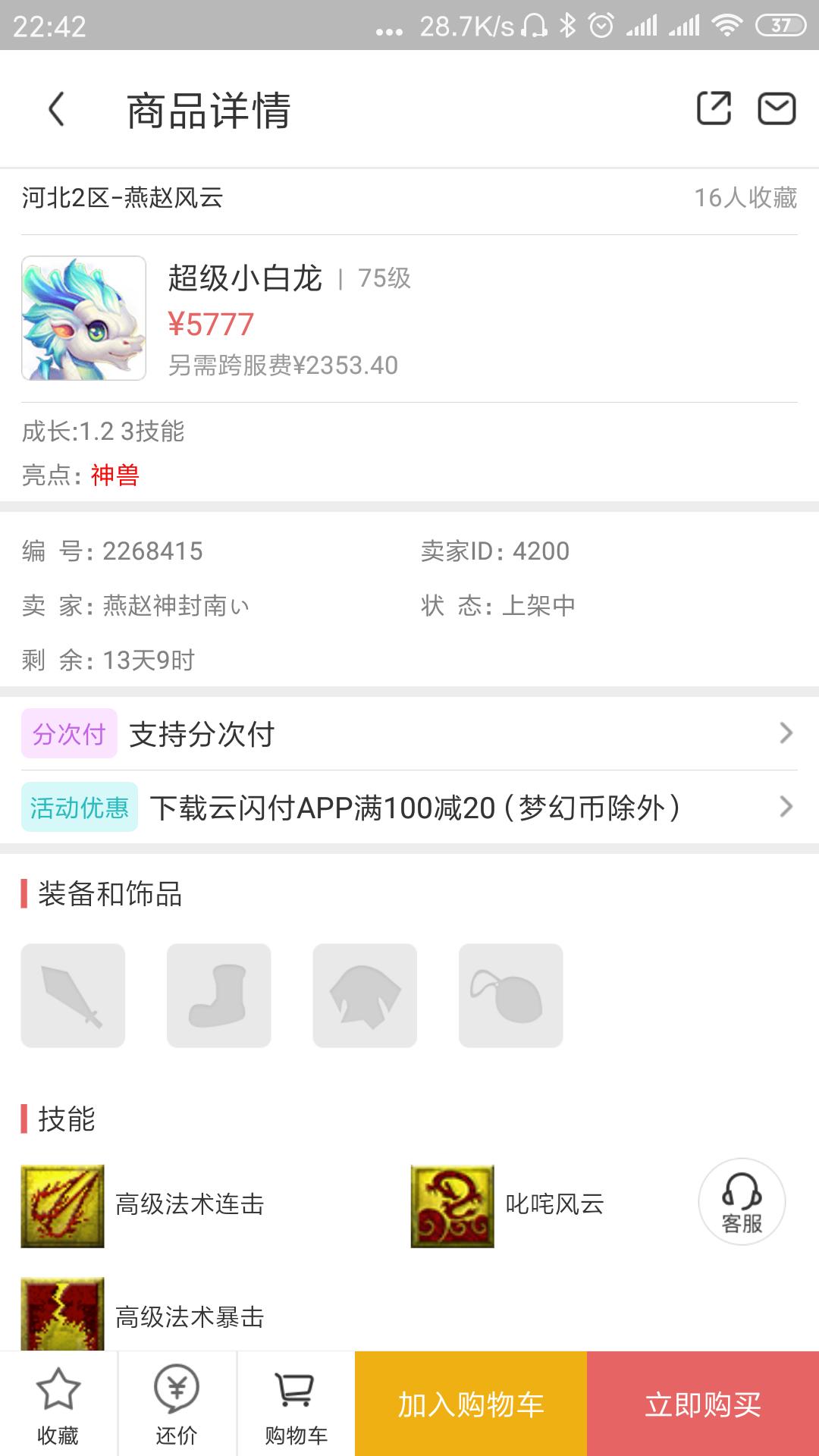View the 云闪付 满100减20 promotion

(x=409, y=807)
